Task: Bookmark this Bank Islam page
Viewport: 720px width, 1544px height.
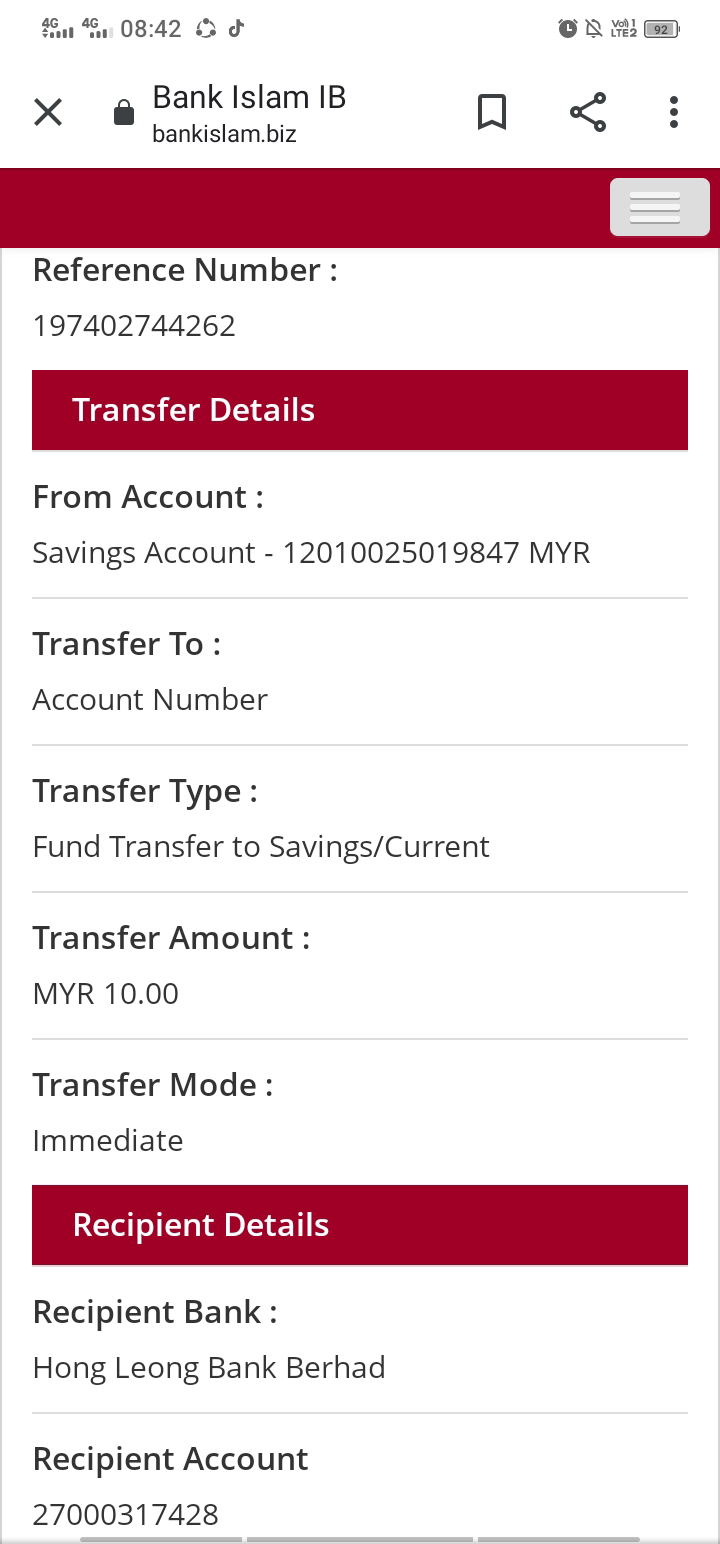Action: 491,112
